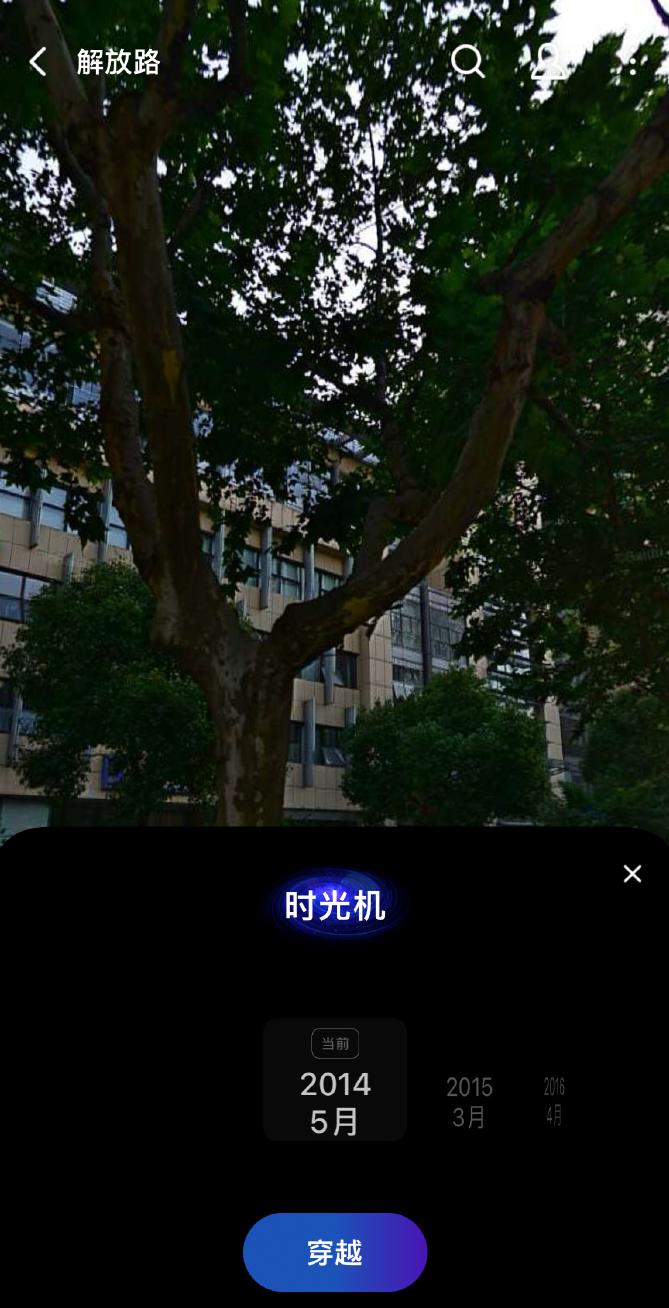Open the search icon
This screenshot has width=669, height=1308.
tap(467, 62)
